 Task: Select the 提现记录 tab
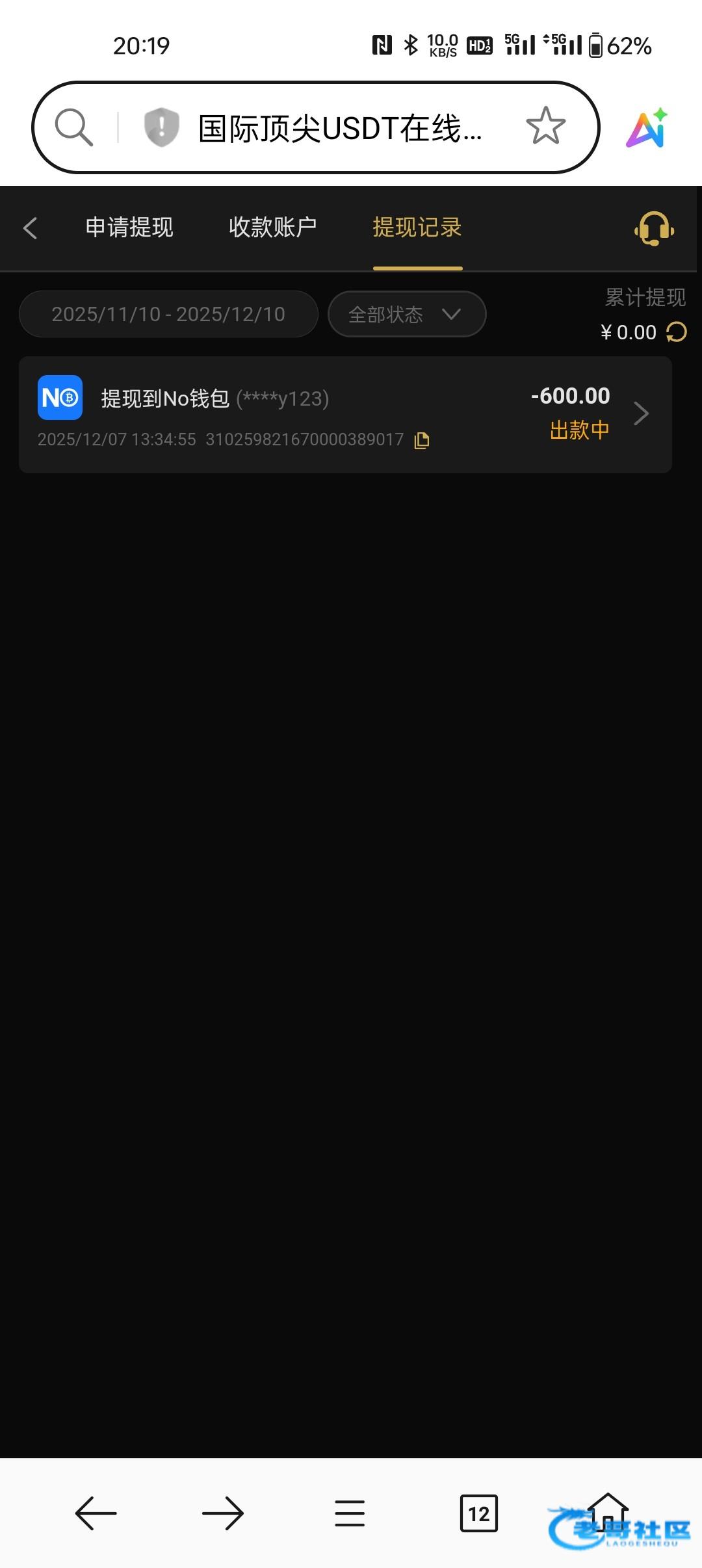(417, 228)
